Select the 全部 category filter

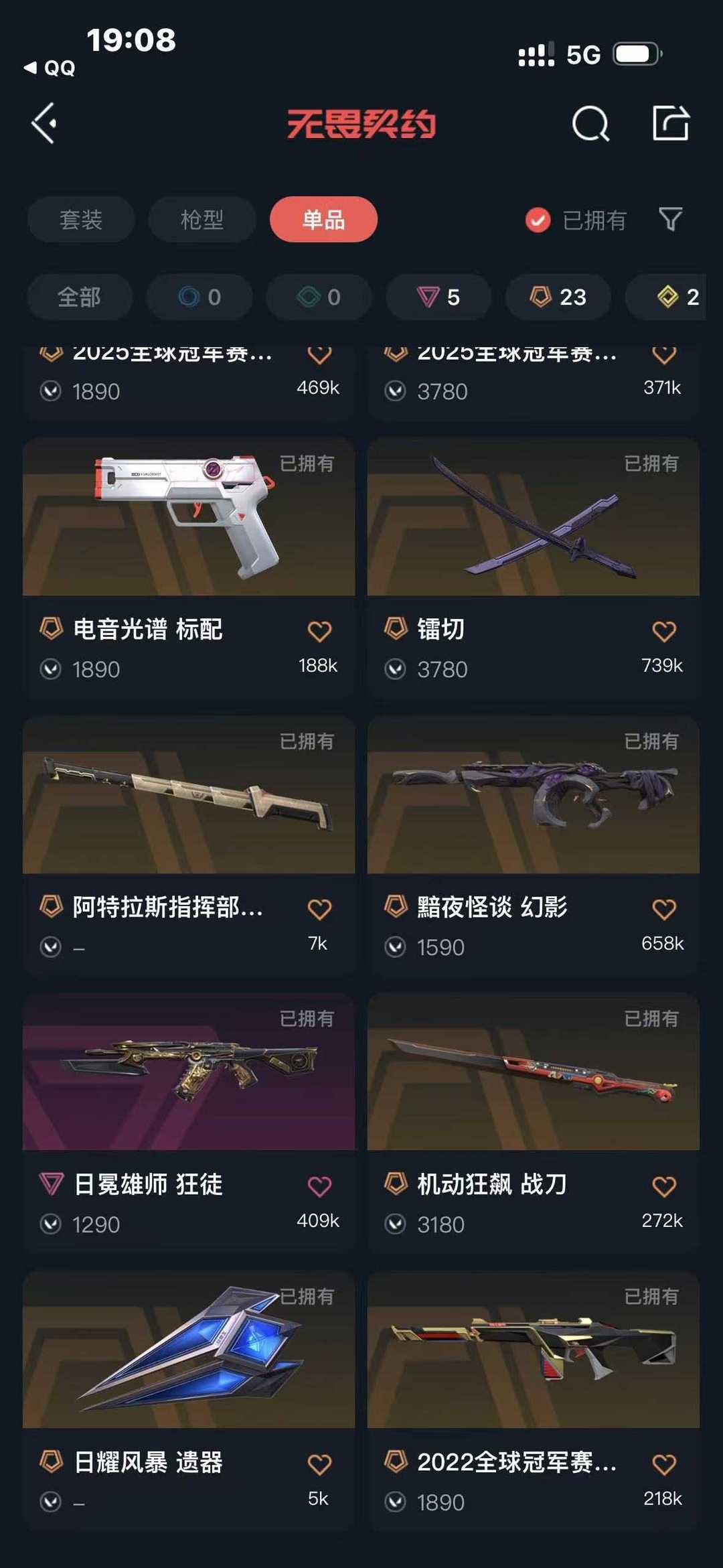pyautogui.click(x=80, y=297)
